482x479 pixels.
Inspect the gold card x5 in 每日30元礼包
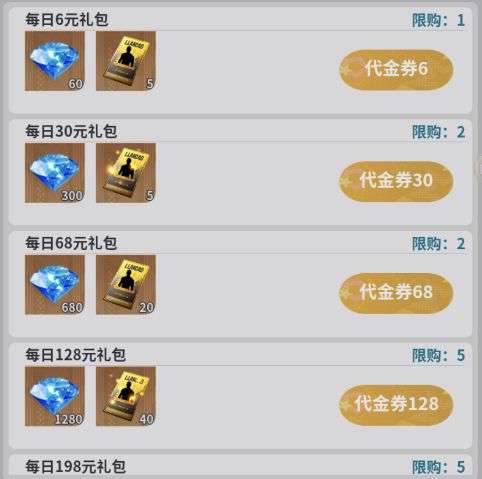126,173
